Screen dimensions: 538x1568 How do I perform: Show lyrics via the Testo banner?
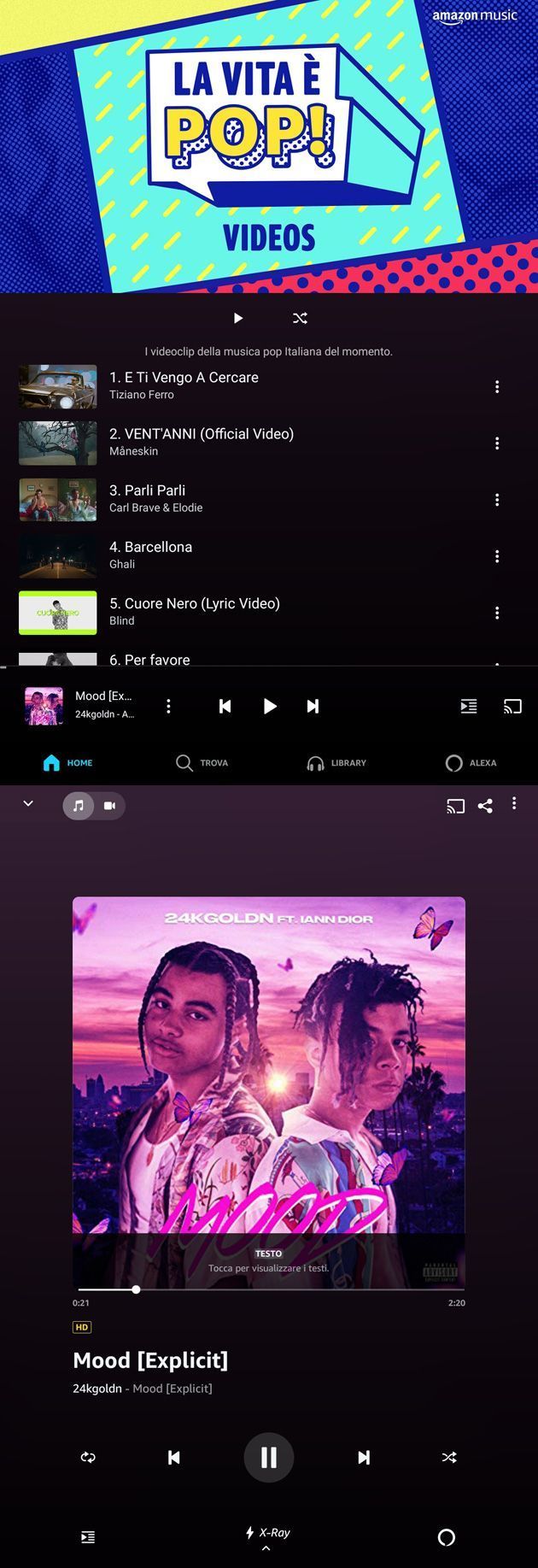click(x=268, y=1261)
